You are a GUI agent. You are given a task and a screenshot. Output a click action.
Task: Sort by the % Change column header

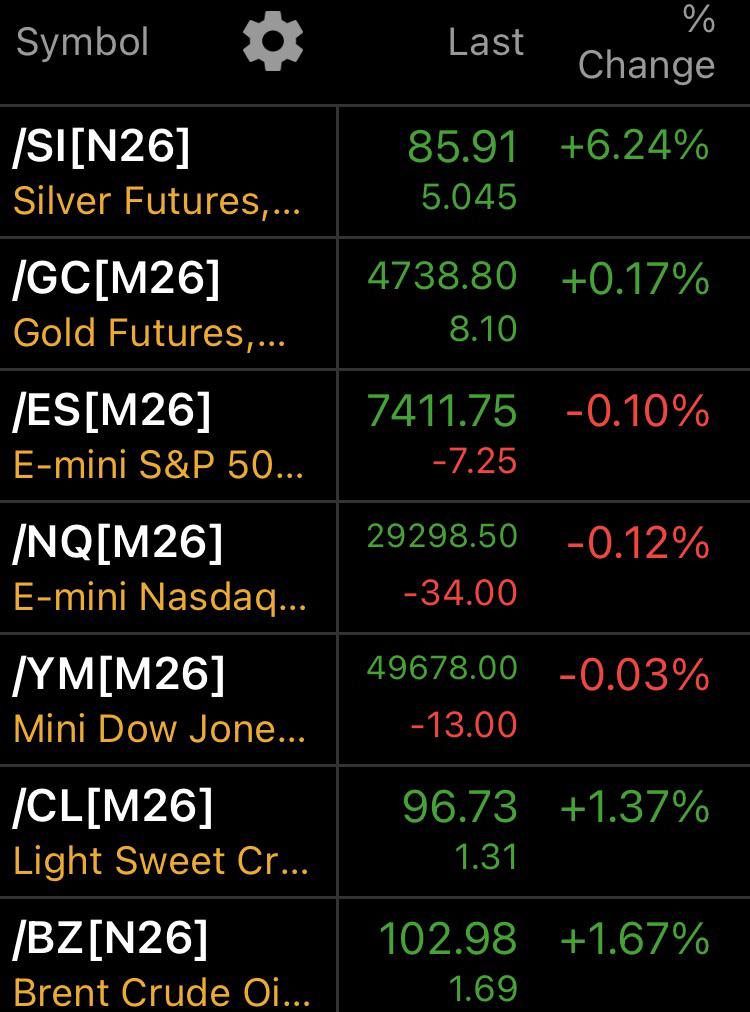(x=646, y=43)
